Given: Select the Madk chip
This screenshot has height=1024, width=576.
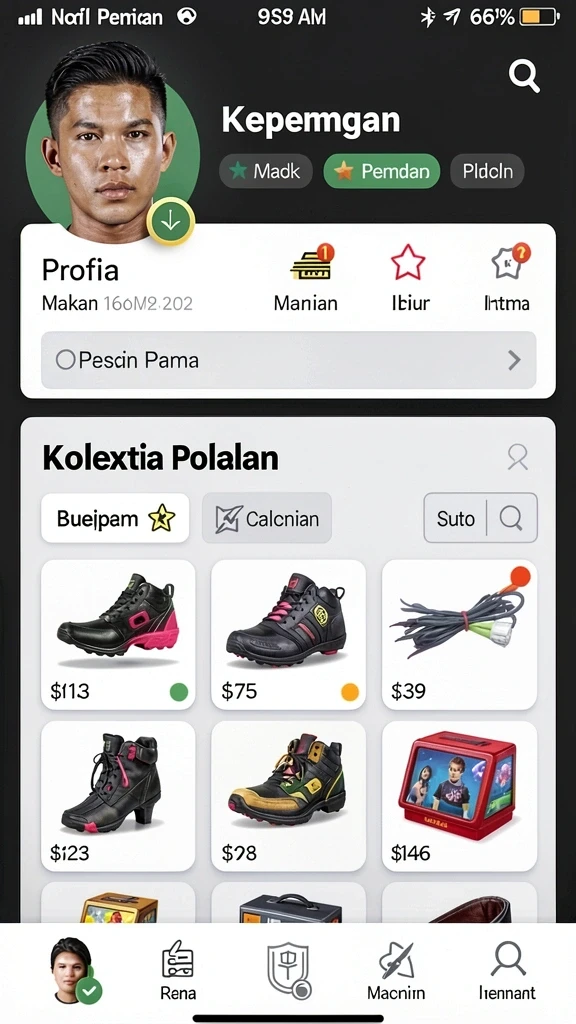Looking at the screenshot, I should (x=266, y=171).
